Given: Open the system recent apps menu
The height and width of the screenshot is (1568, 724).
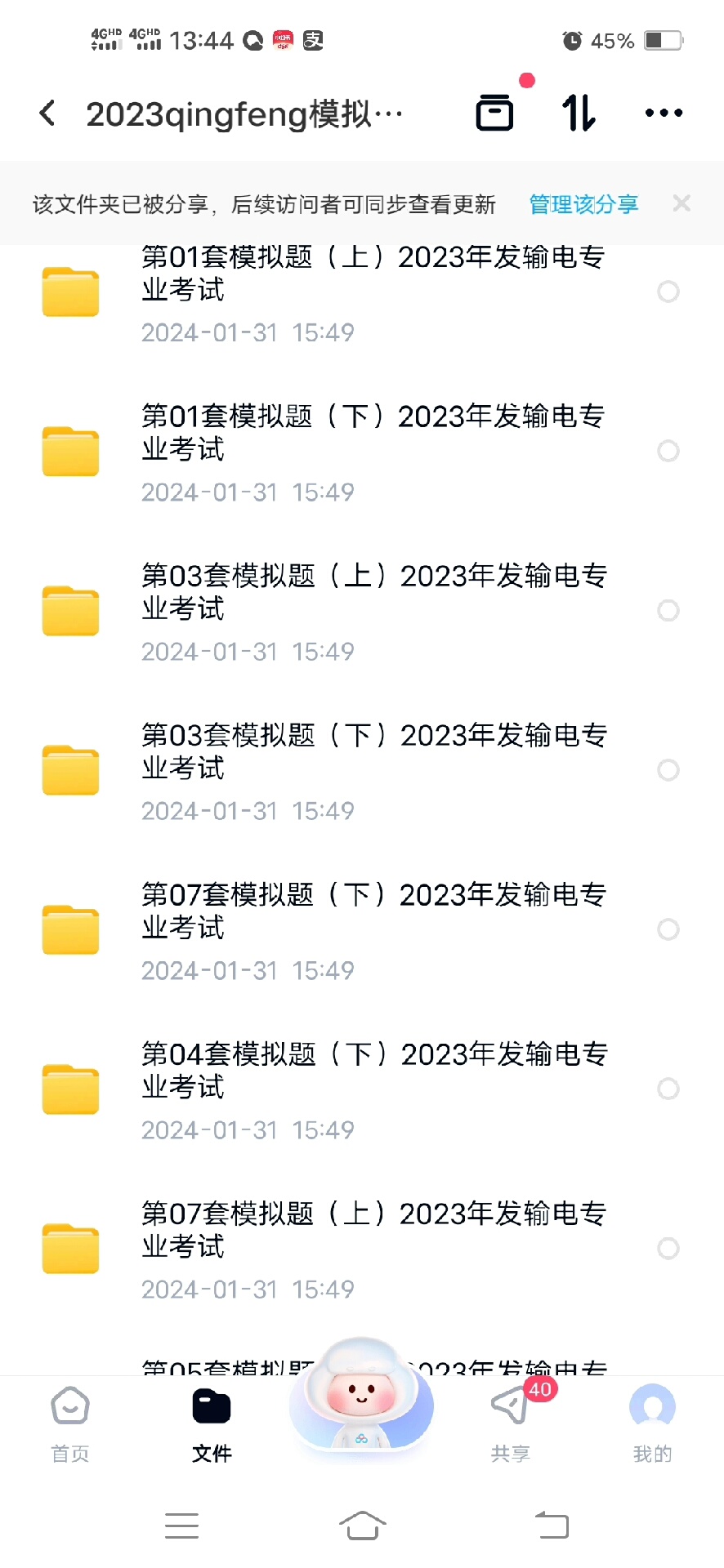Looking at the screenshot, I should tap(181, 1525).
